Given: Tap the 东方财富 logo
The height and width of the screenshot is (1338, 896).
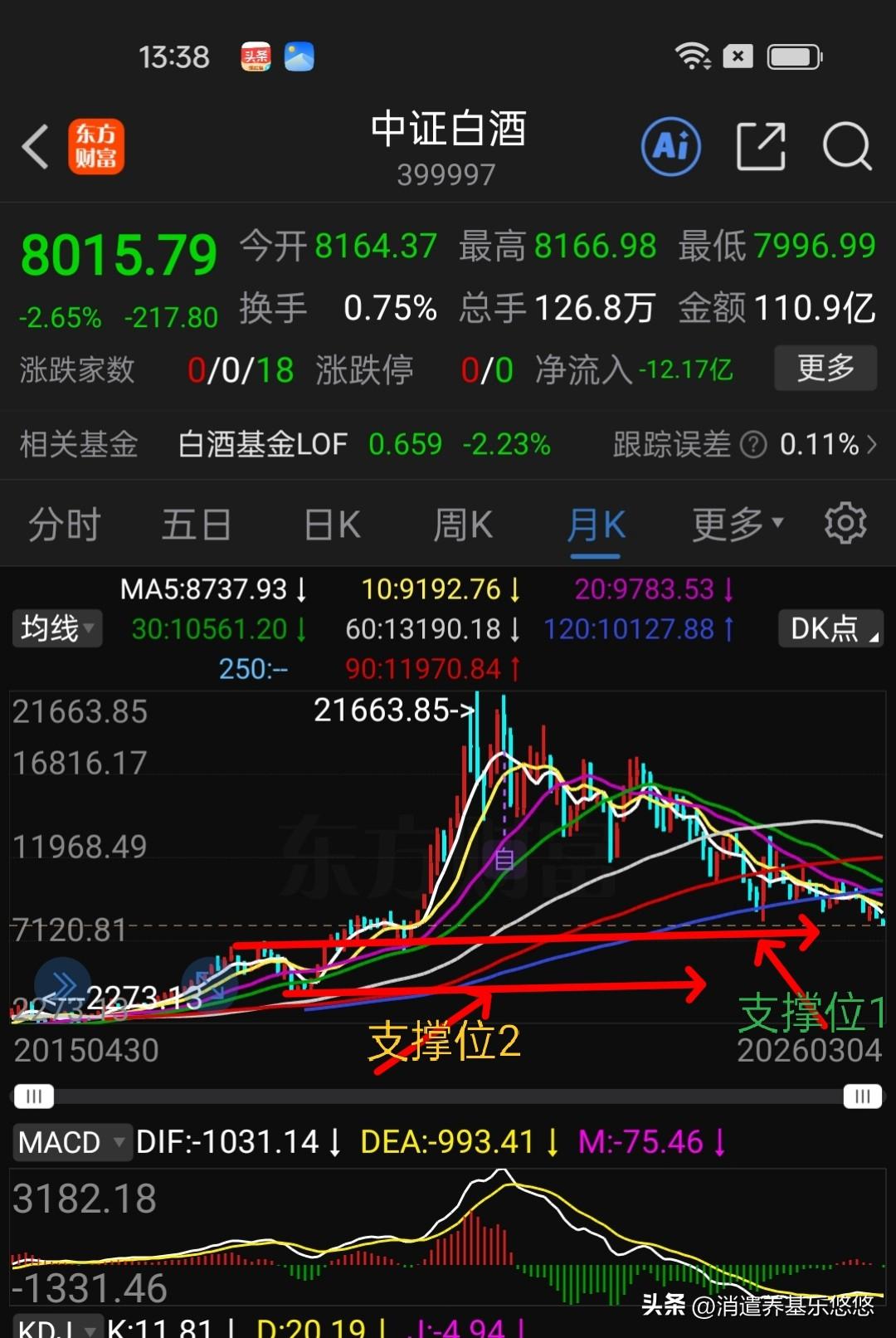Looking at the screenshot, I should click(x=96, y=145).
